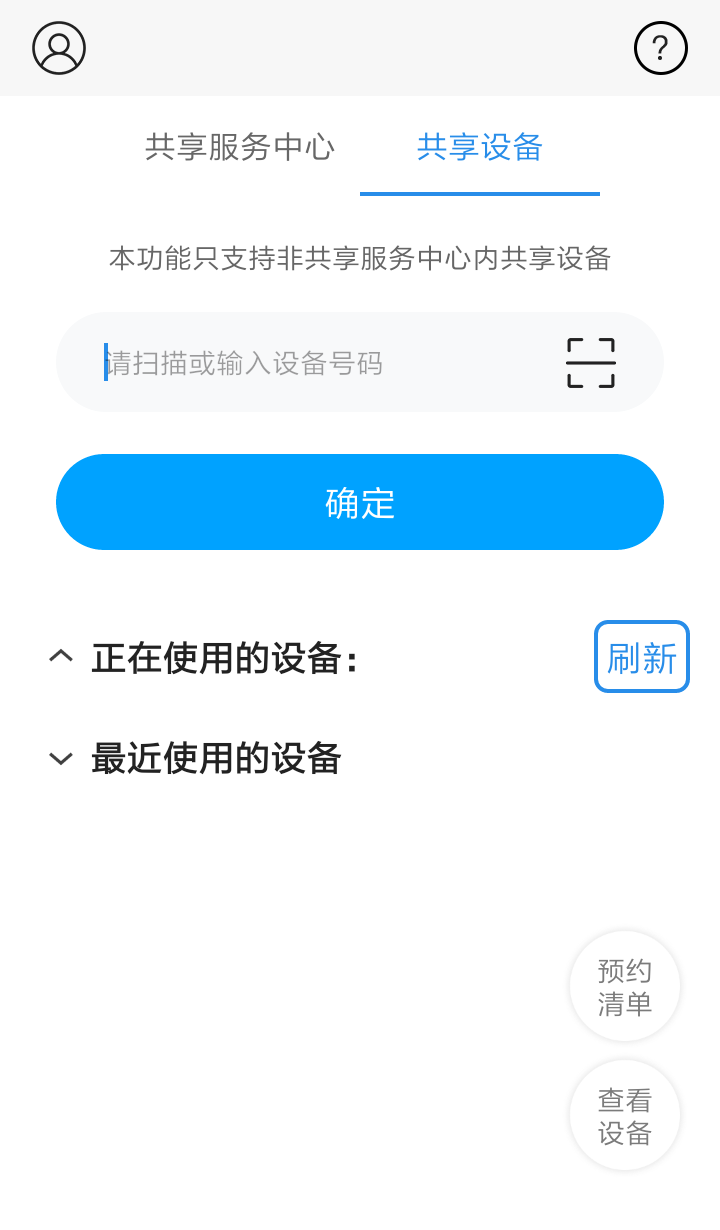Select the 共享设备 tab
The image size is (720, 1230).
pos(480,148)
